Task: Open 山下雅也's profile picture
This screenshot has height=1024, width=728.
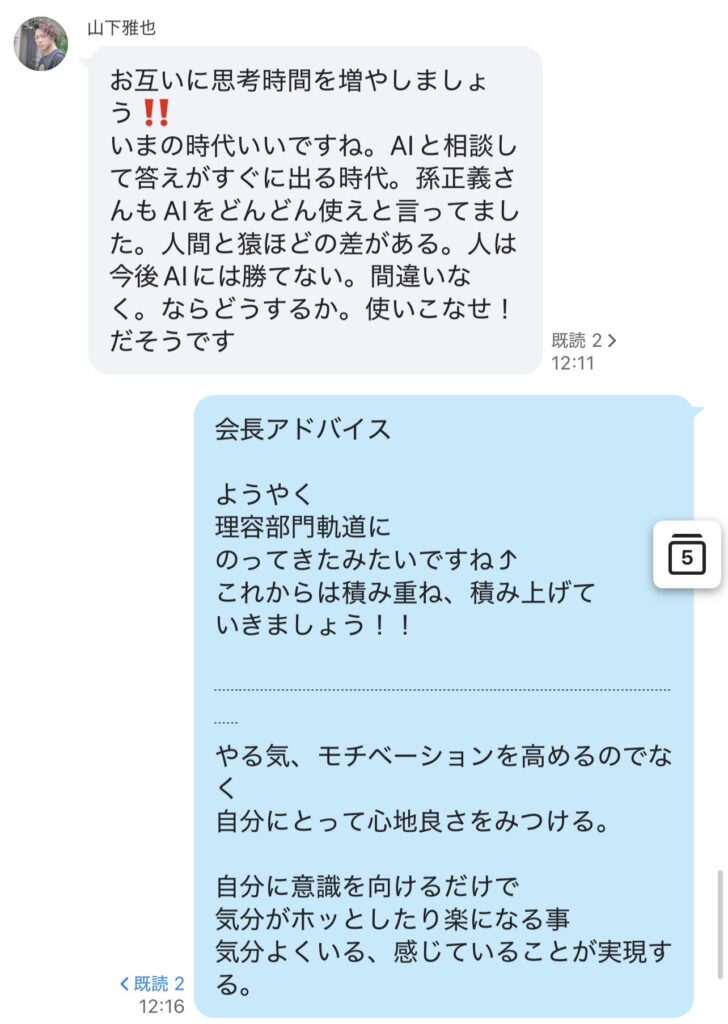Action: (40, 43)
